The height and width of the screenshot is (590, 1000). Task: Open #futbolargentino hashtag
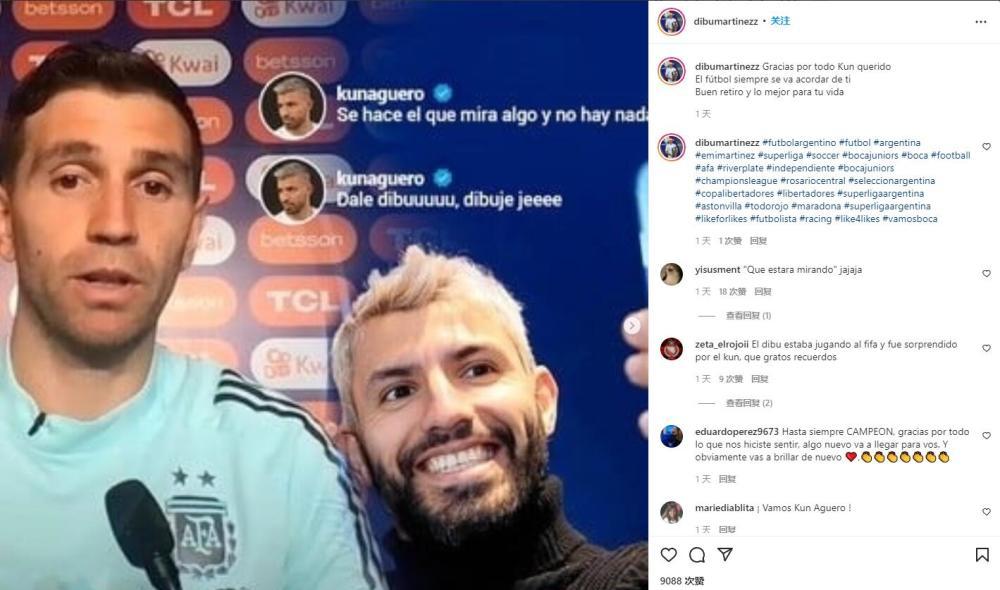[x=799, y=143]
